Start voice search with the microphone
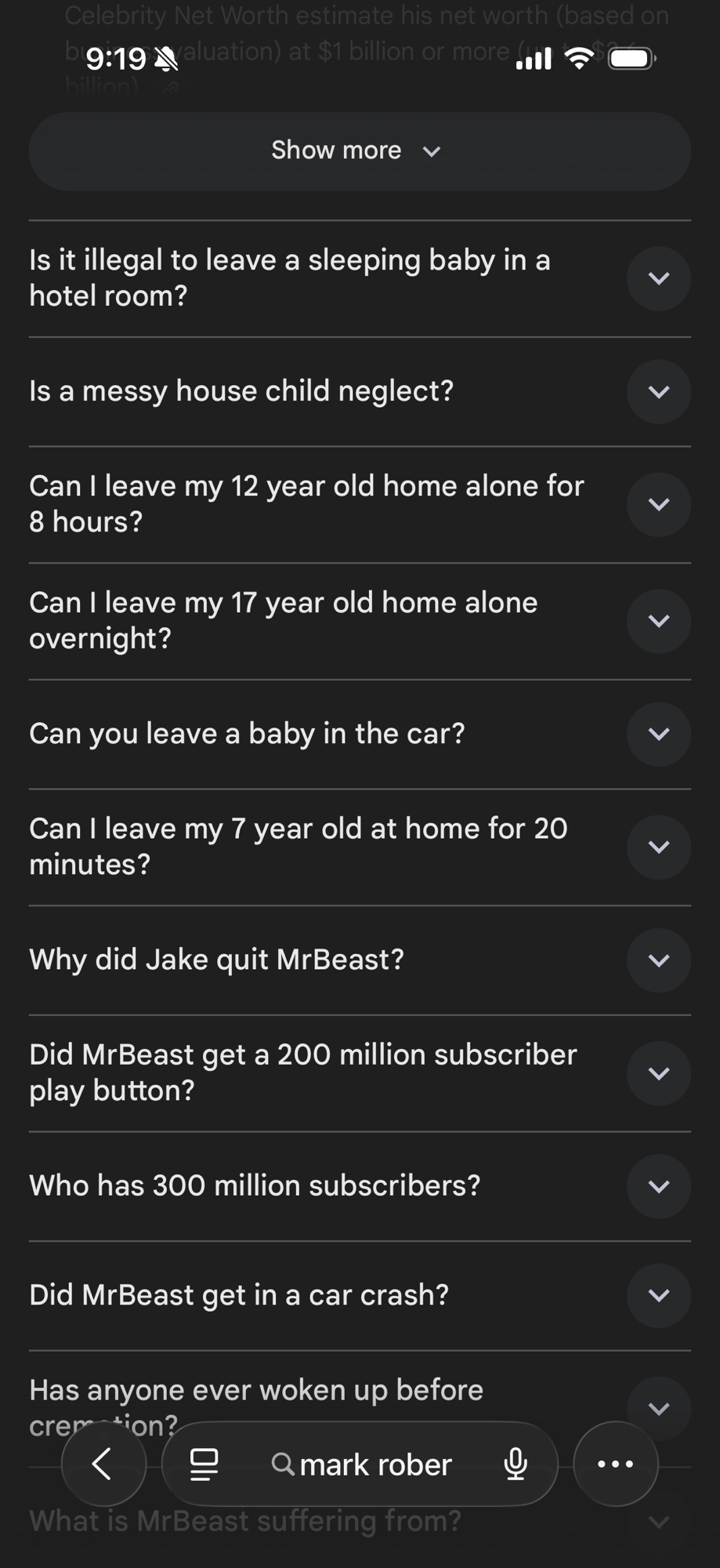The image size is (720, 1568). pyautogui.click(x=515, y=1464)
